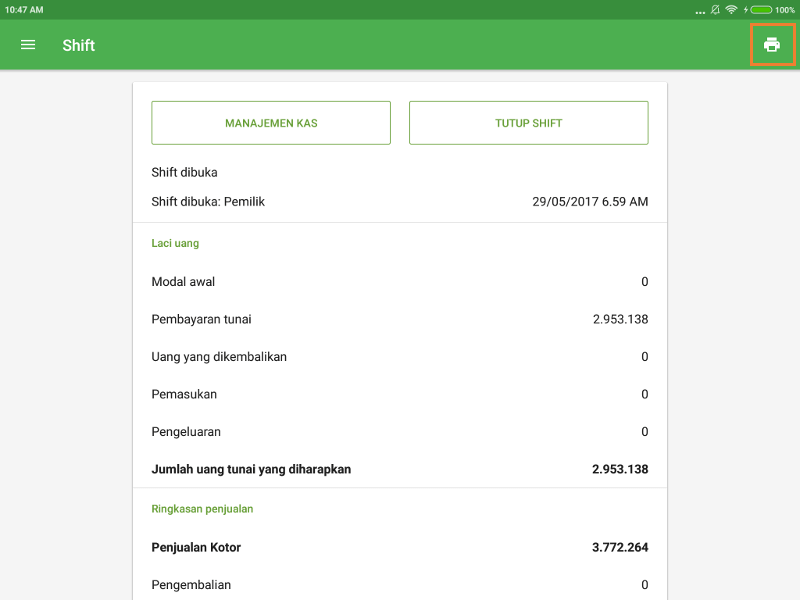
Task: Open the hamburger navigation menu
Action: (x=28, y=45)
